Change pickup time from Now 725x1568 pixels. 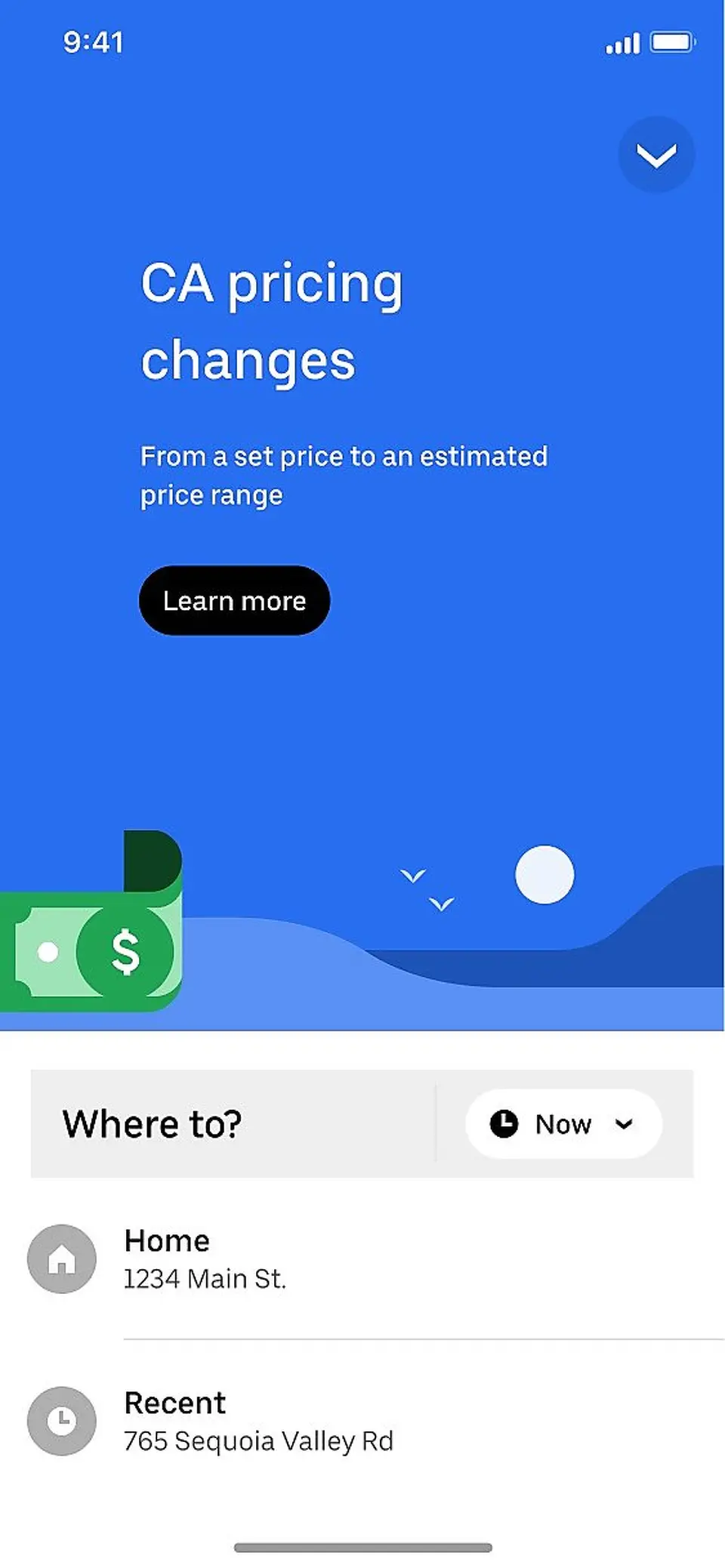click(x=563, y=1123)
